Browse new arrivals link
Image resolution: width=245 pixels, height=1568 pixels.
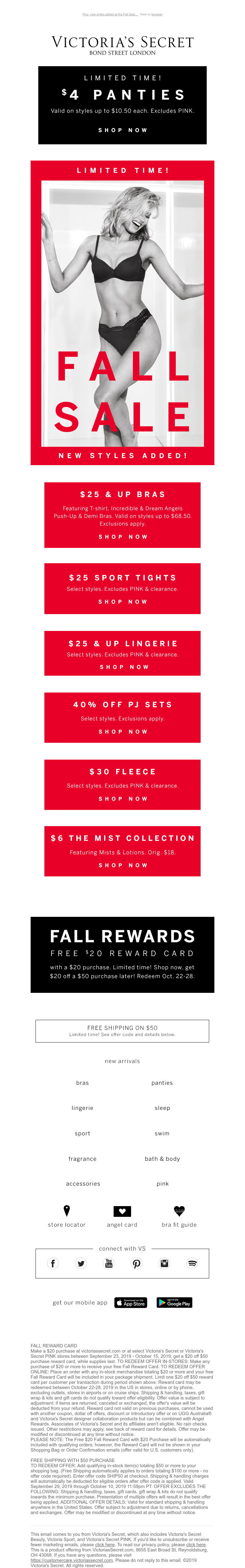point(122,1061)
